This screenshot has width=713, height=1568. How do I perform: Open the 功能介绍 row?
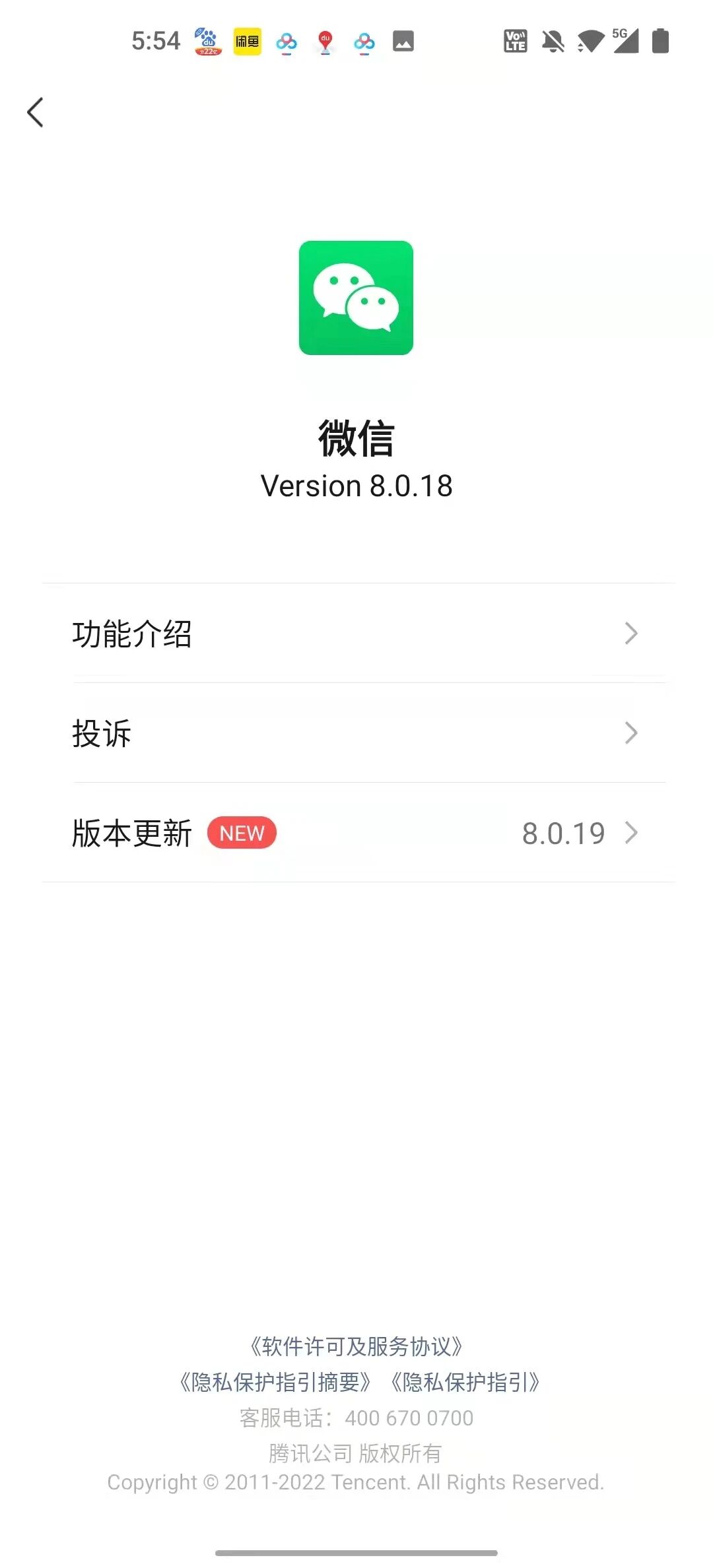(x=356, y=634)
